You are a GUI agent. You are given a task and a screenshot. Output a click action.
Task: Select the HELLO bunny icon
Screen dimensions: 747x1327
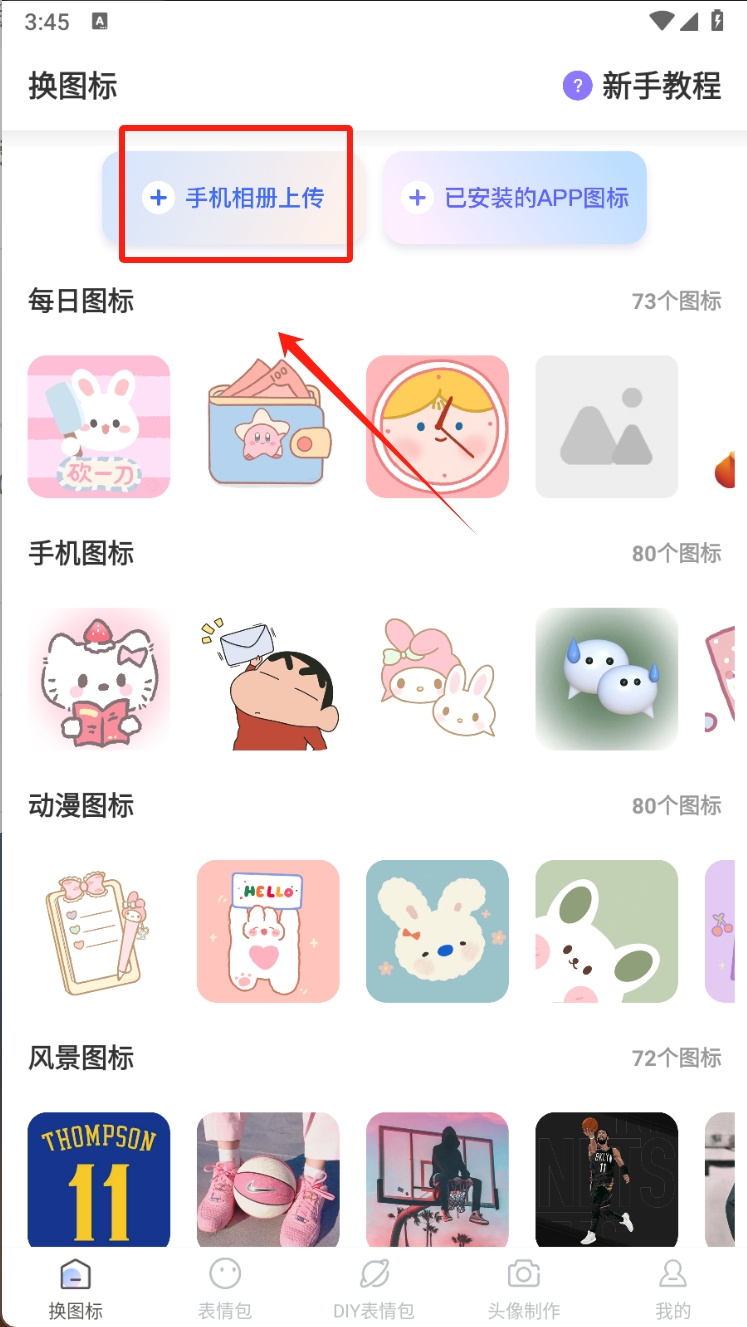(268, 931)
